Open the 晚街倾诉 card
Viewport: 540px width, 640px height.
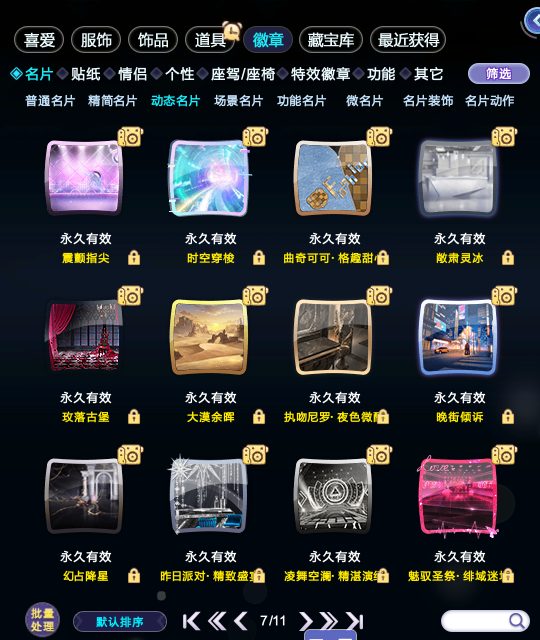click(x=458, y=337)
